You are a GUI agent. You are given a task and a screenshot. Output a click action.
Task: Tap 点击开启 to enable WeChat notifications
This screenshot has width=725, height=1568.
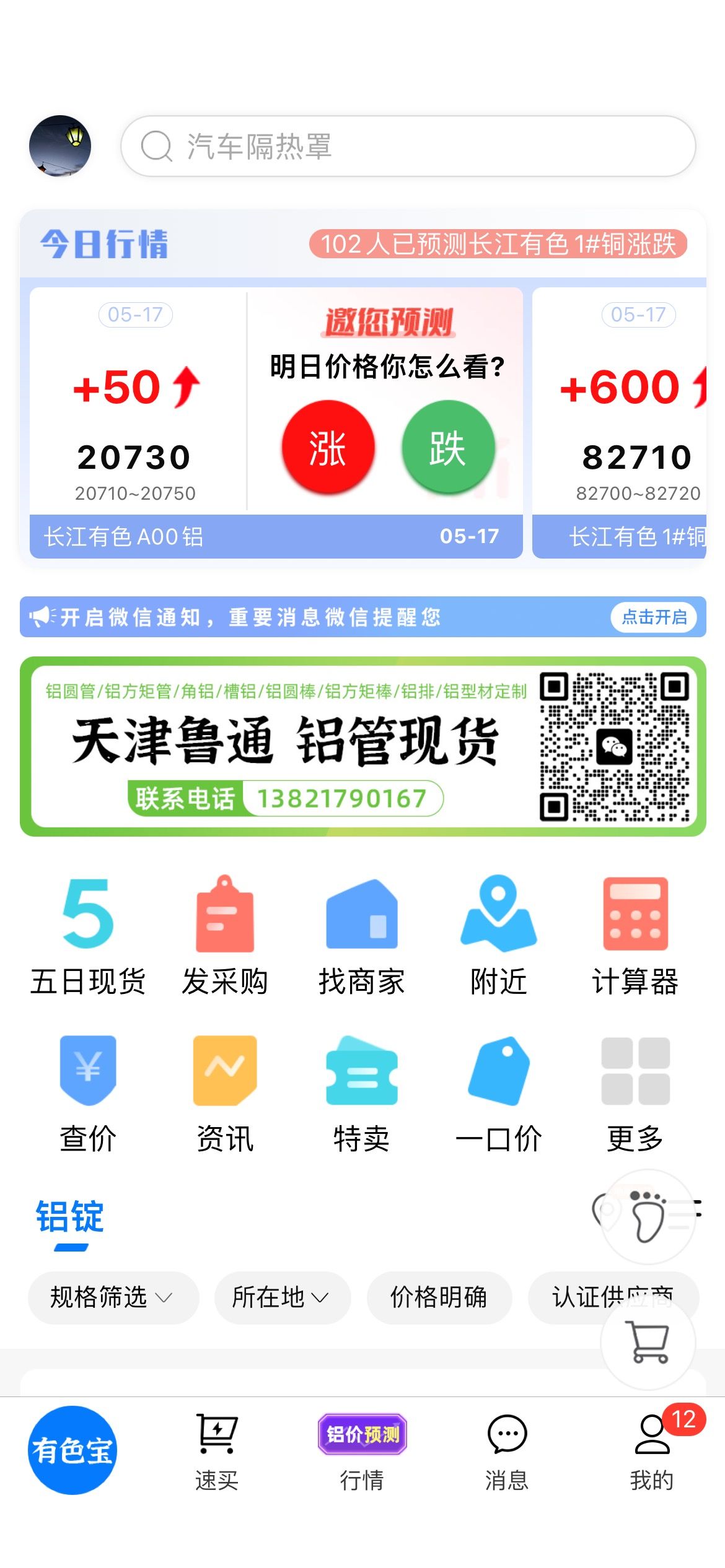(x=654, y=617)
